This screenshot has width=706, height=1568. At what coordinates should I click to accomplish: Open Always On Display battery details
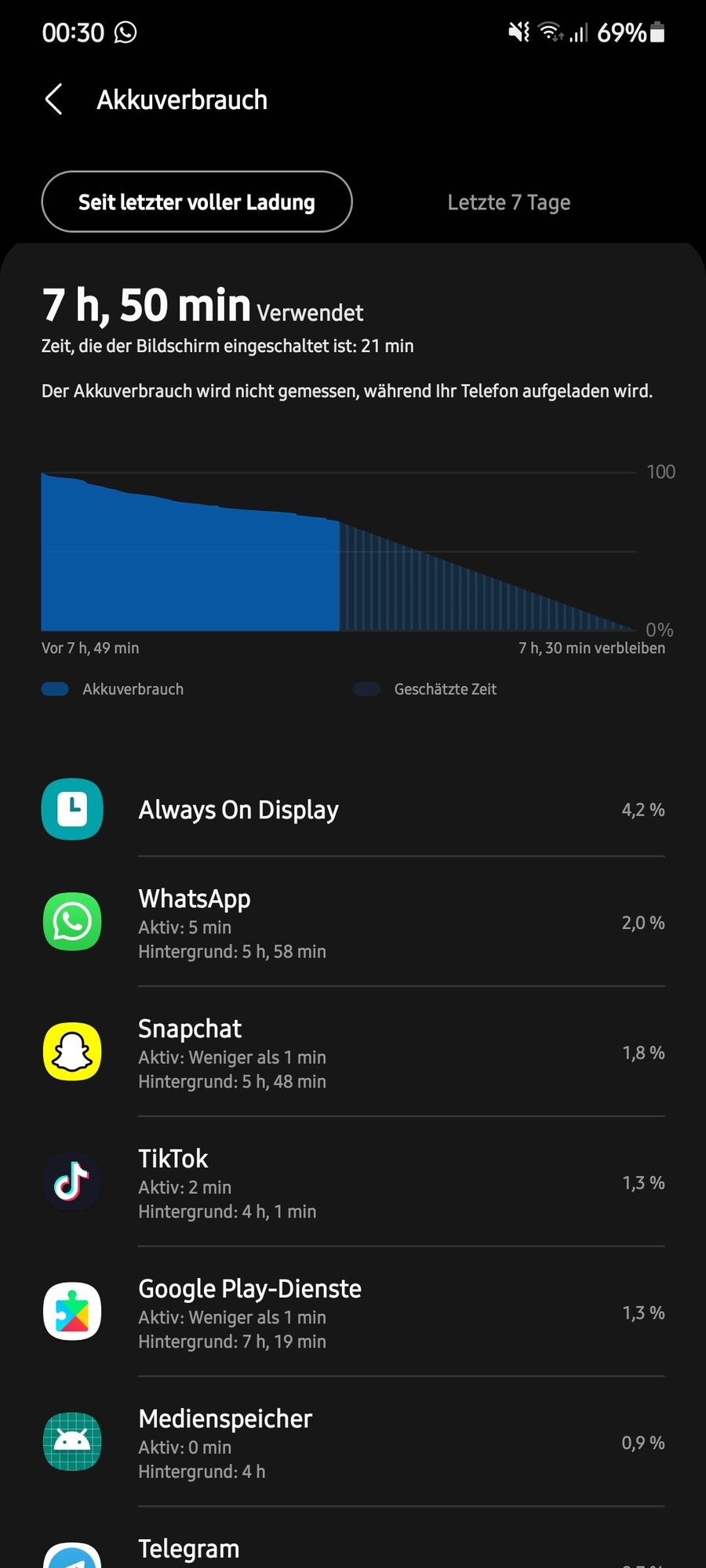tap(353, 810)
